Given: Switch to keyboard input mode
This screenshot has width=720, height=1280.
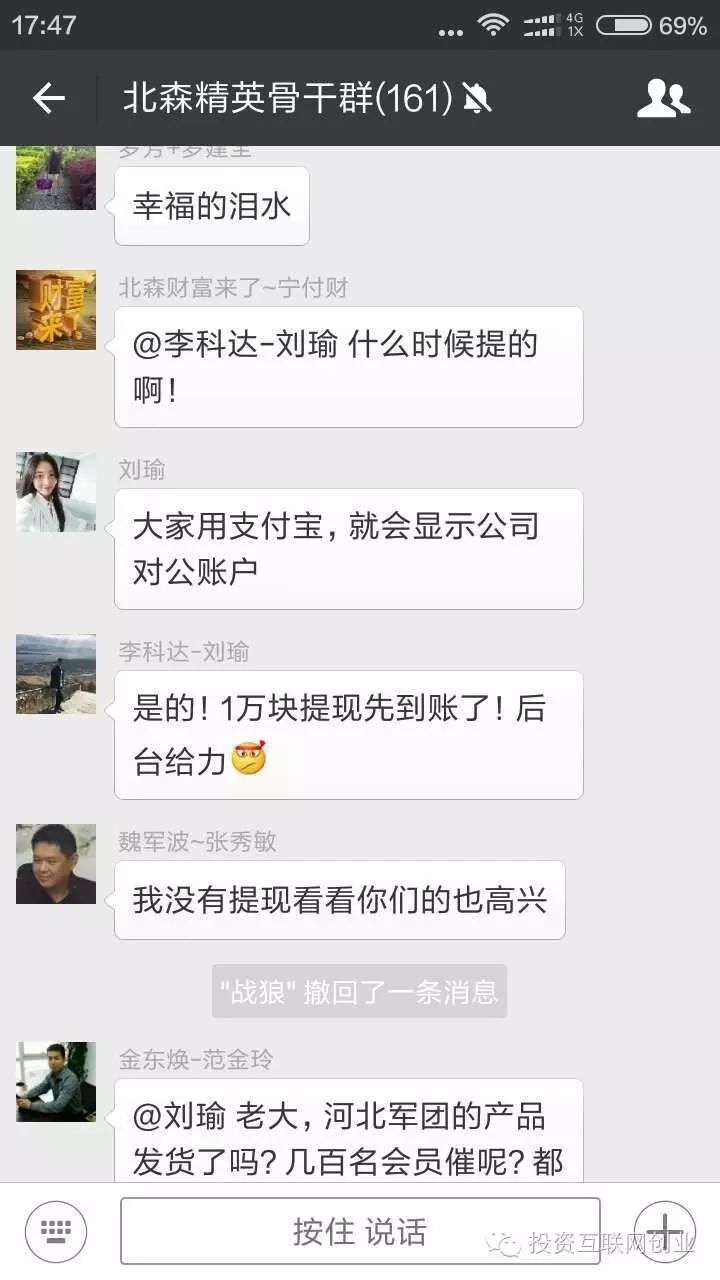Looking at the screenshot, I should [x=56, y=1231].
